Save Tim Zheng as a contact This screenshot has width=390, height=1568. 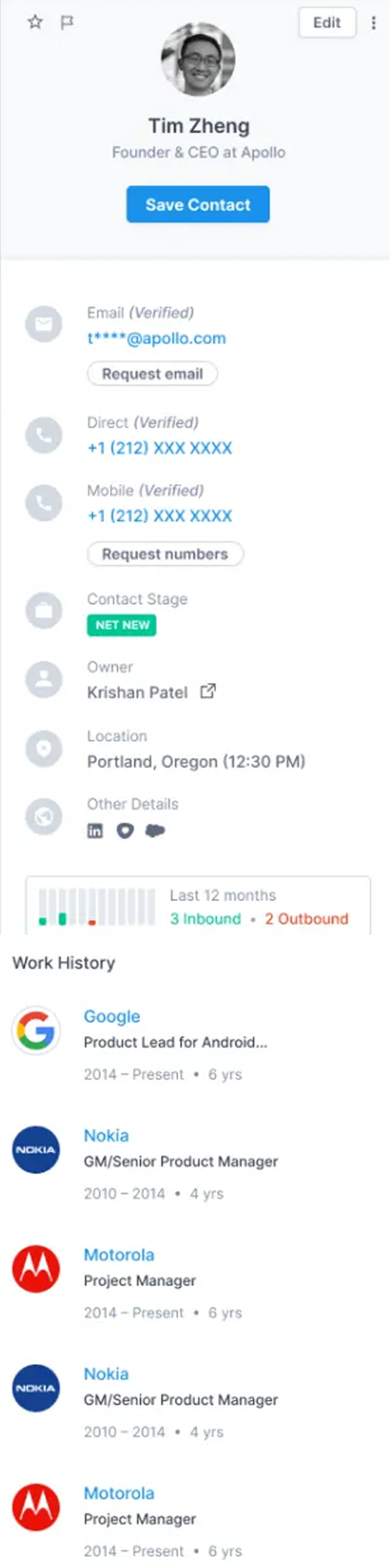(x=197, y=205)
